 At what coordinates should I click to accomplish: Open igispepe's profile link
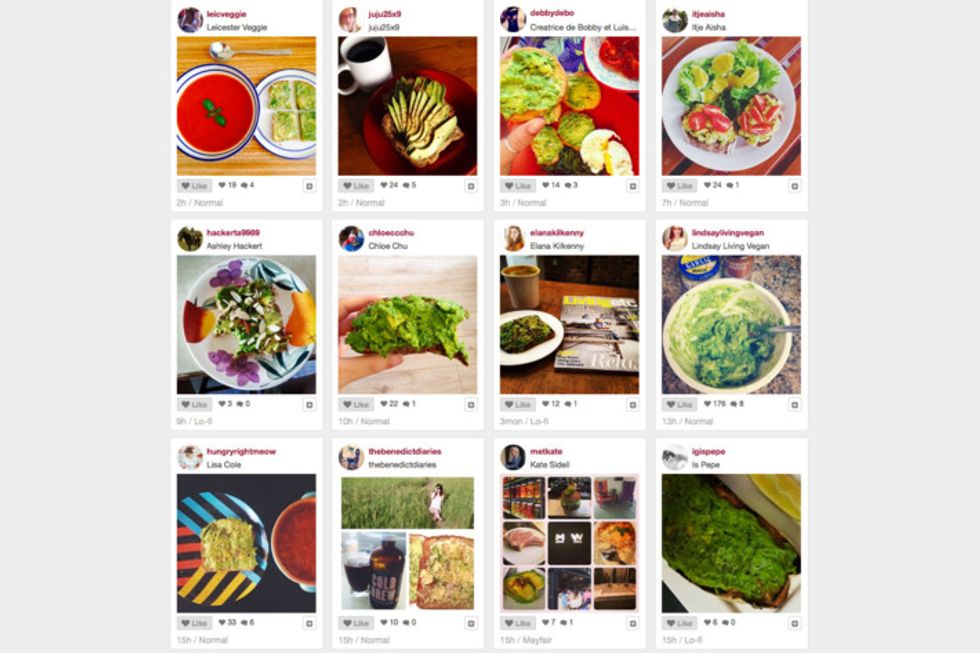708,452
